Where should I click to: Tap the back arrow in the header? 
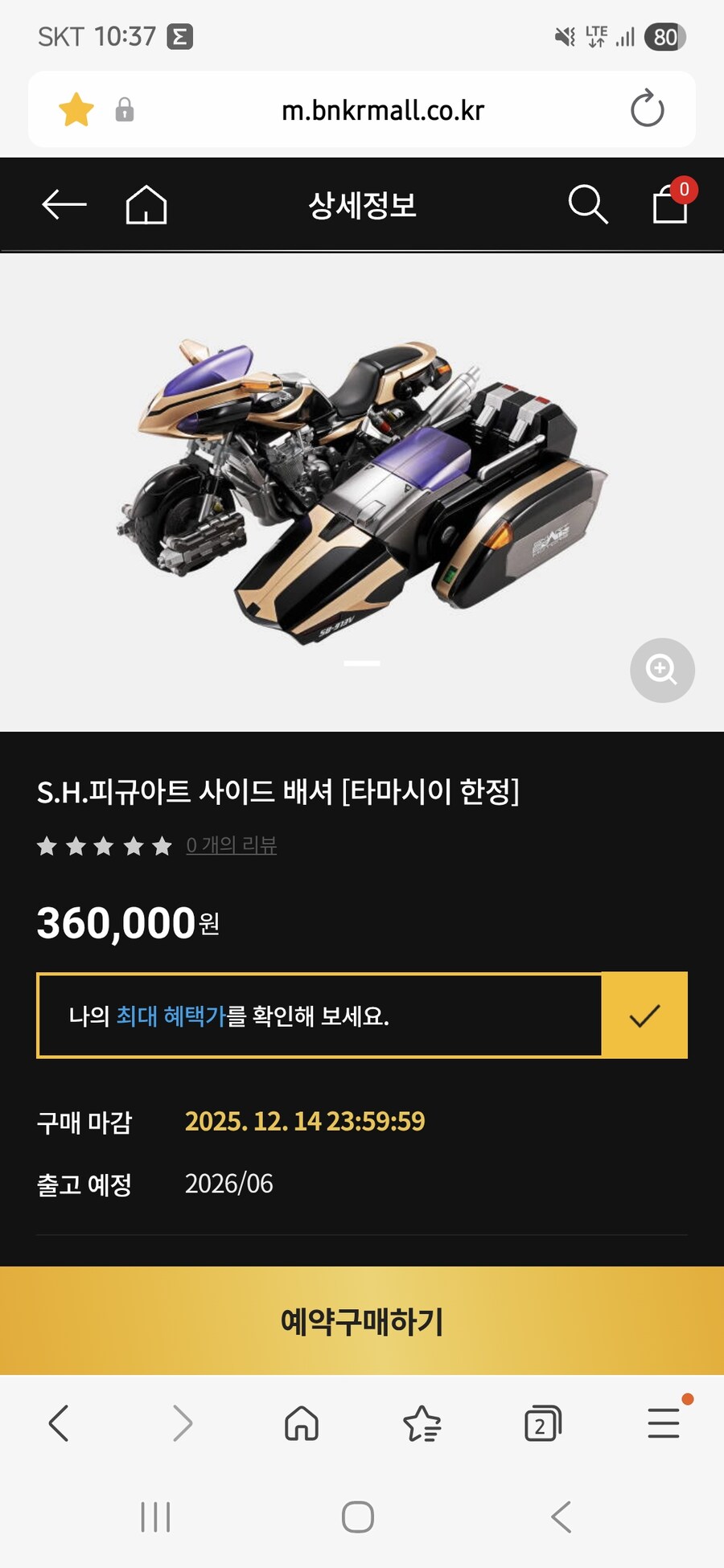click(64, 204)
